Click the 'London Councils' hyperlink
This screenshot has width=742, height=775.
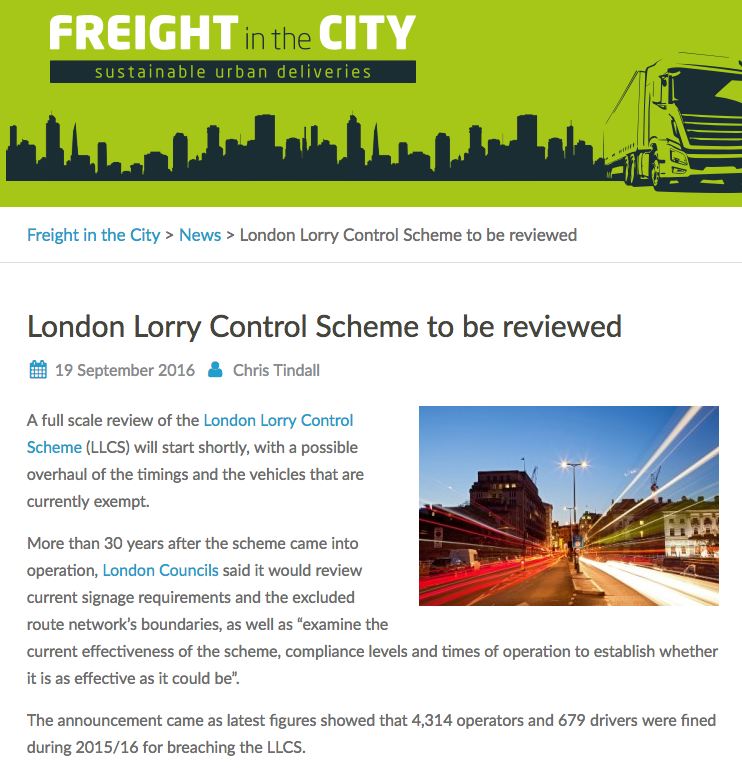click(160, 570)
